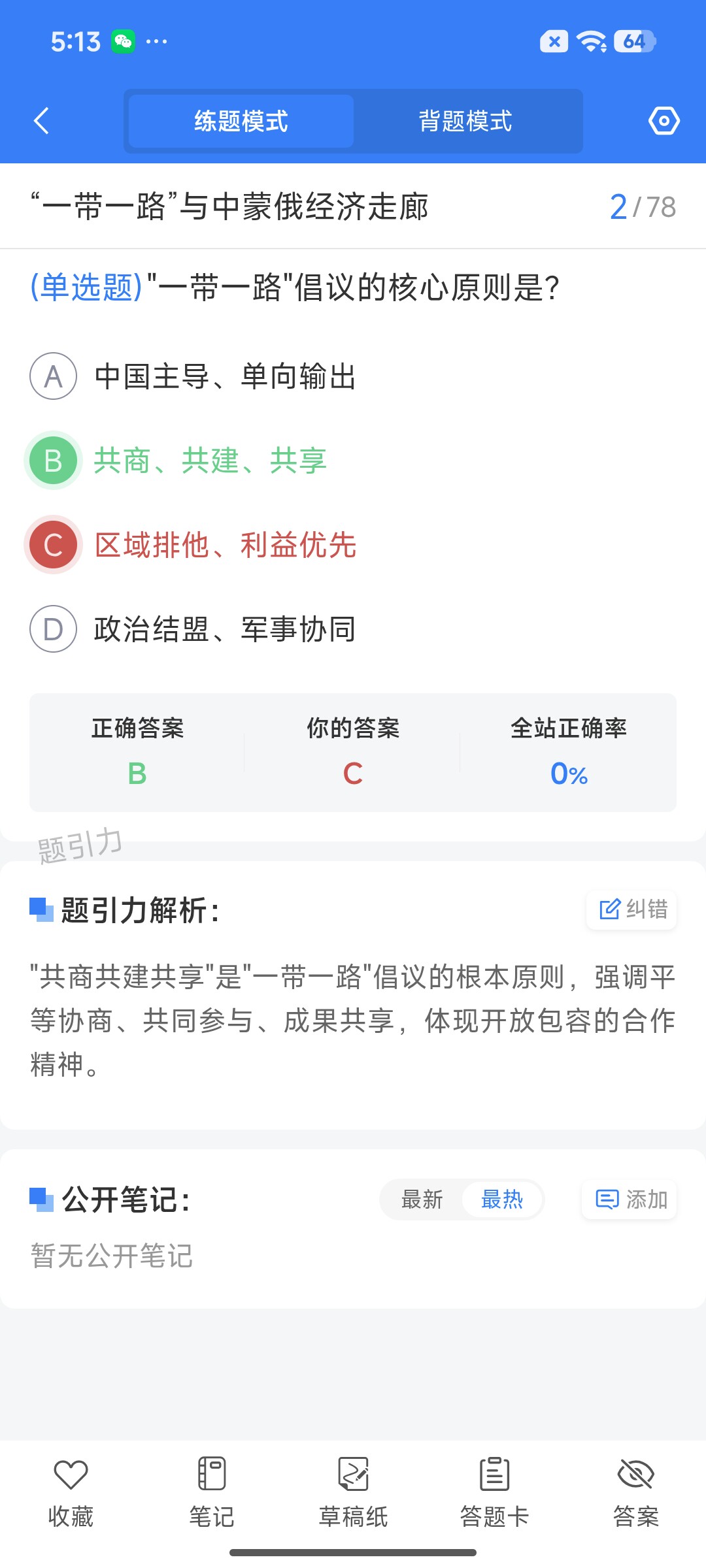Switch to 练题模式 tab
Viewport: 706px width, 1568px height.
pos(241,121)
